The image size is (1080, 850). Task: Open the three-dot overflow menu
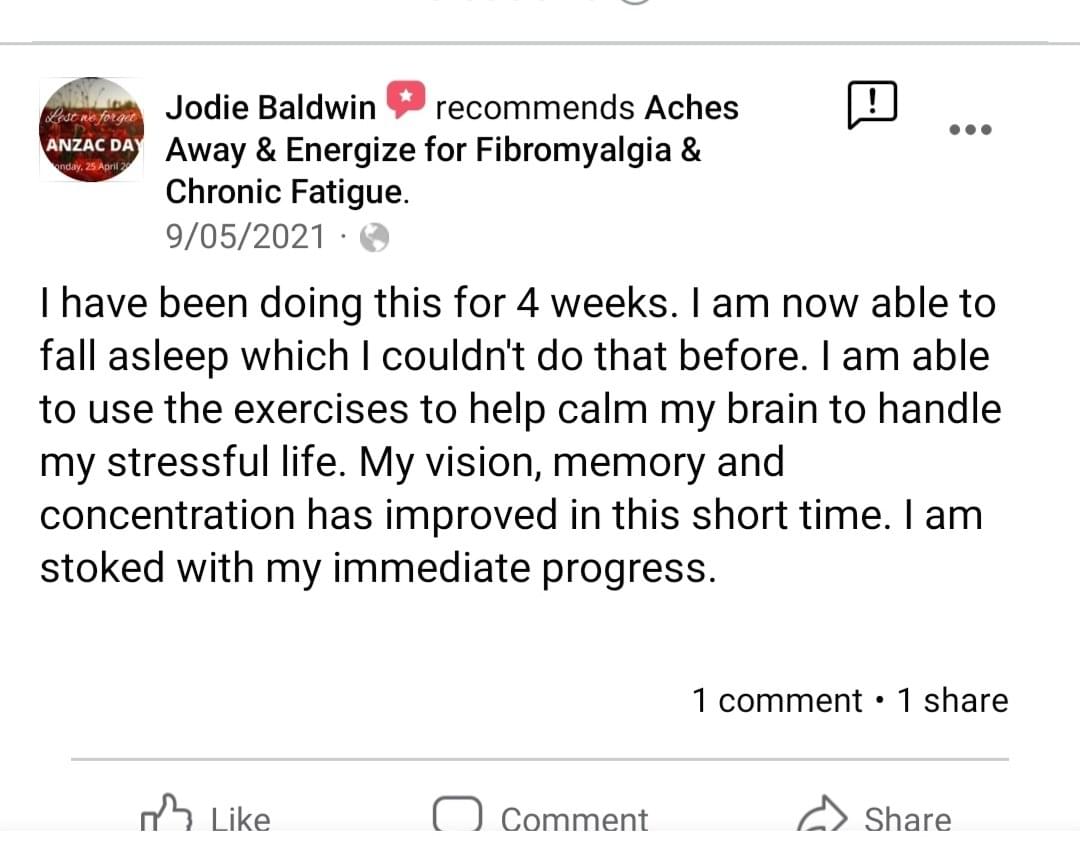point(970,130)
